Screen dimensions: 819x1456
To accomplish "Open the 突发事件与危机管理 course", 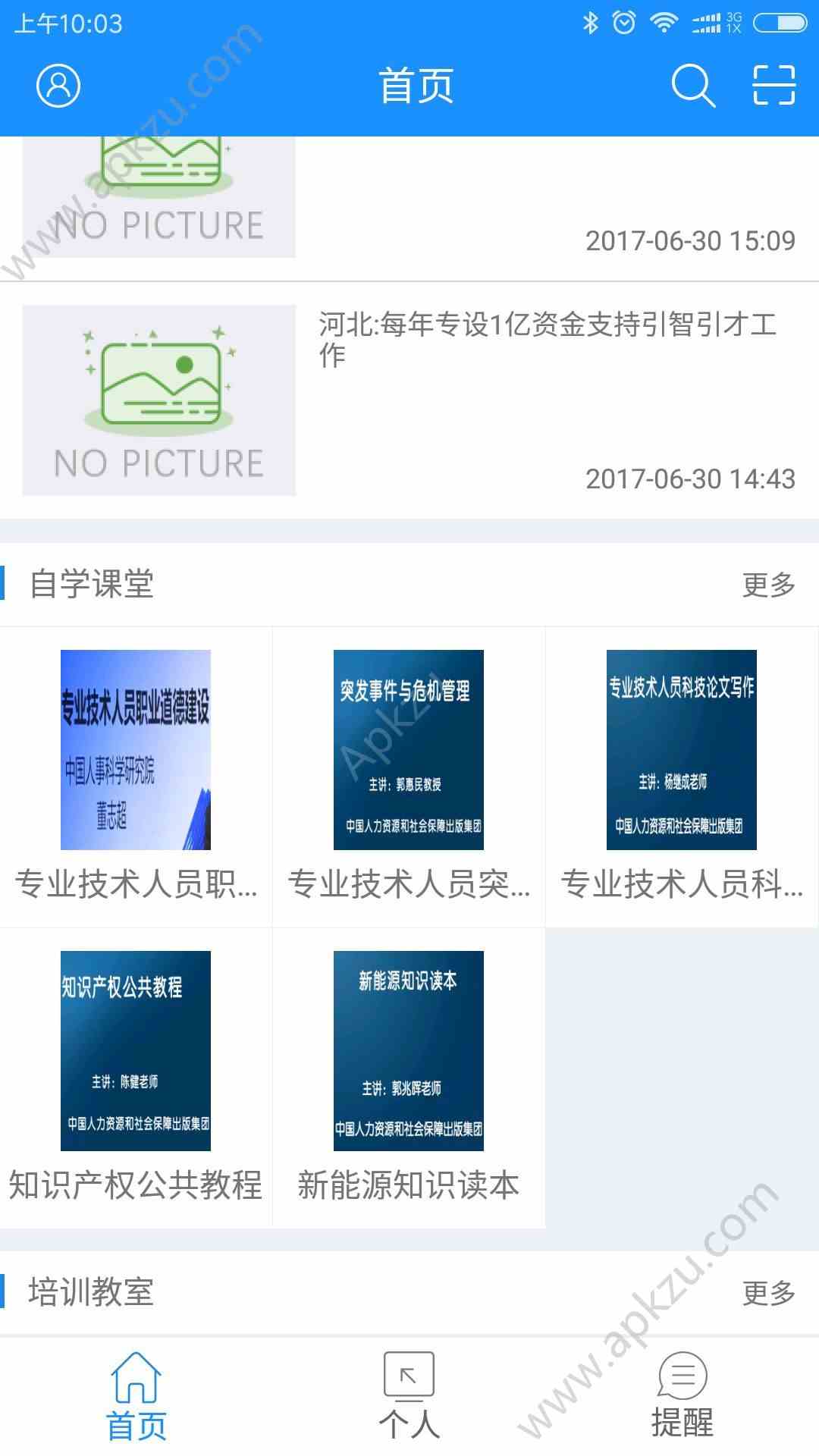I will 409,773.
